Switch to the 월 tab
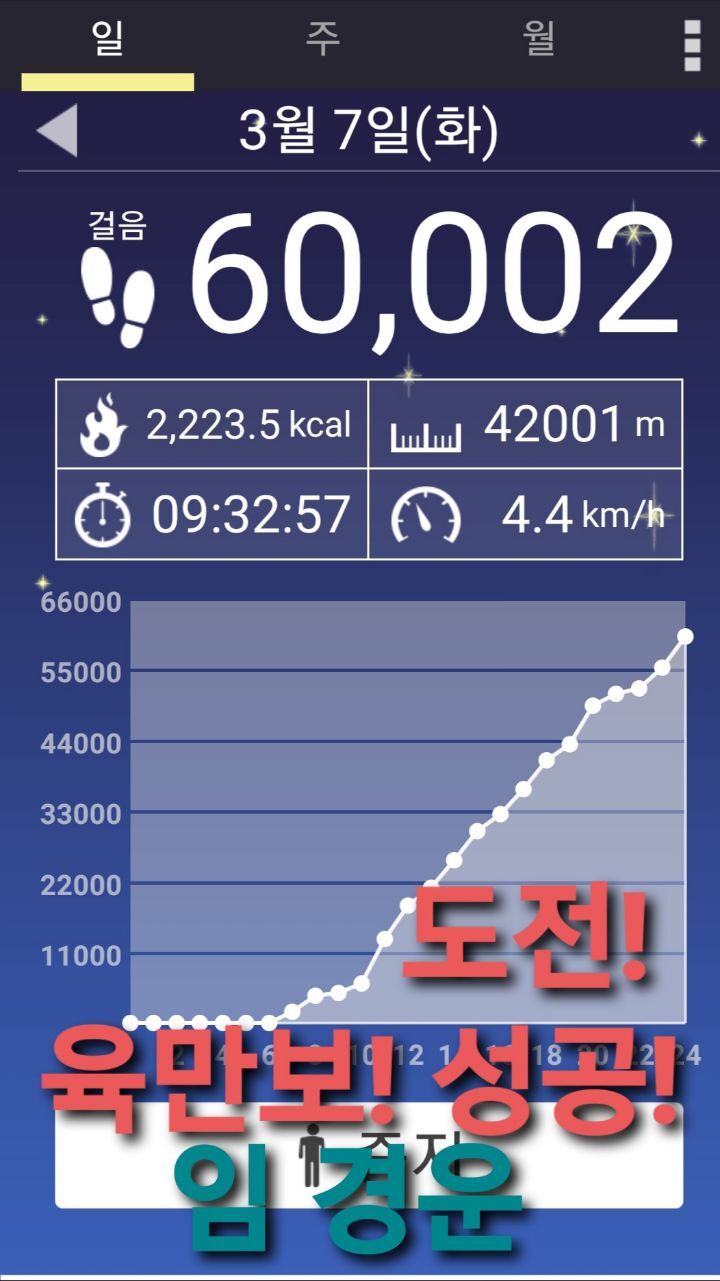 tap(539, 41)
